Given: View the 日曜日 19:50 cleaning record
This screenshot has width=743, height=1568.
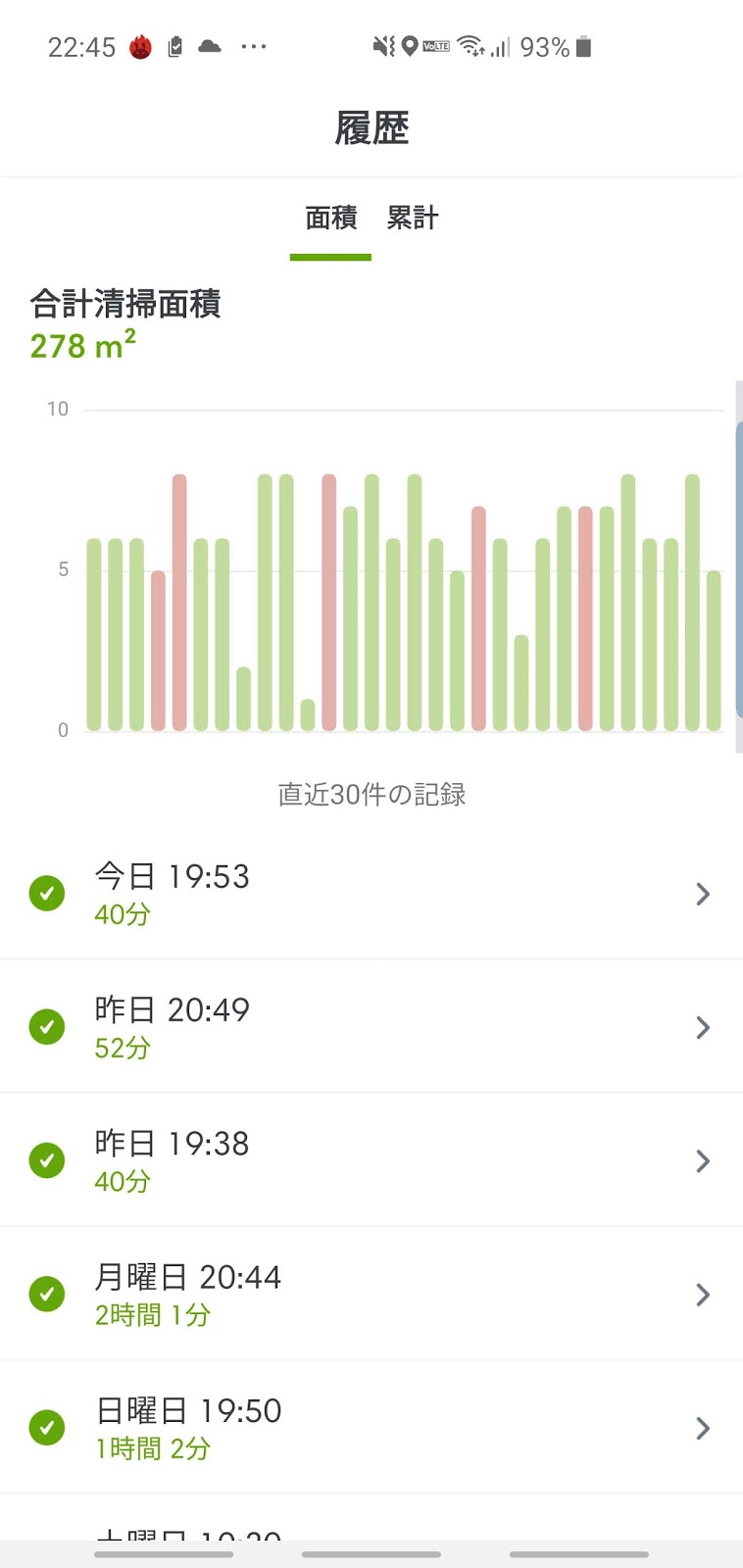Looking at the screenshot, I should 371,1427.
